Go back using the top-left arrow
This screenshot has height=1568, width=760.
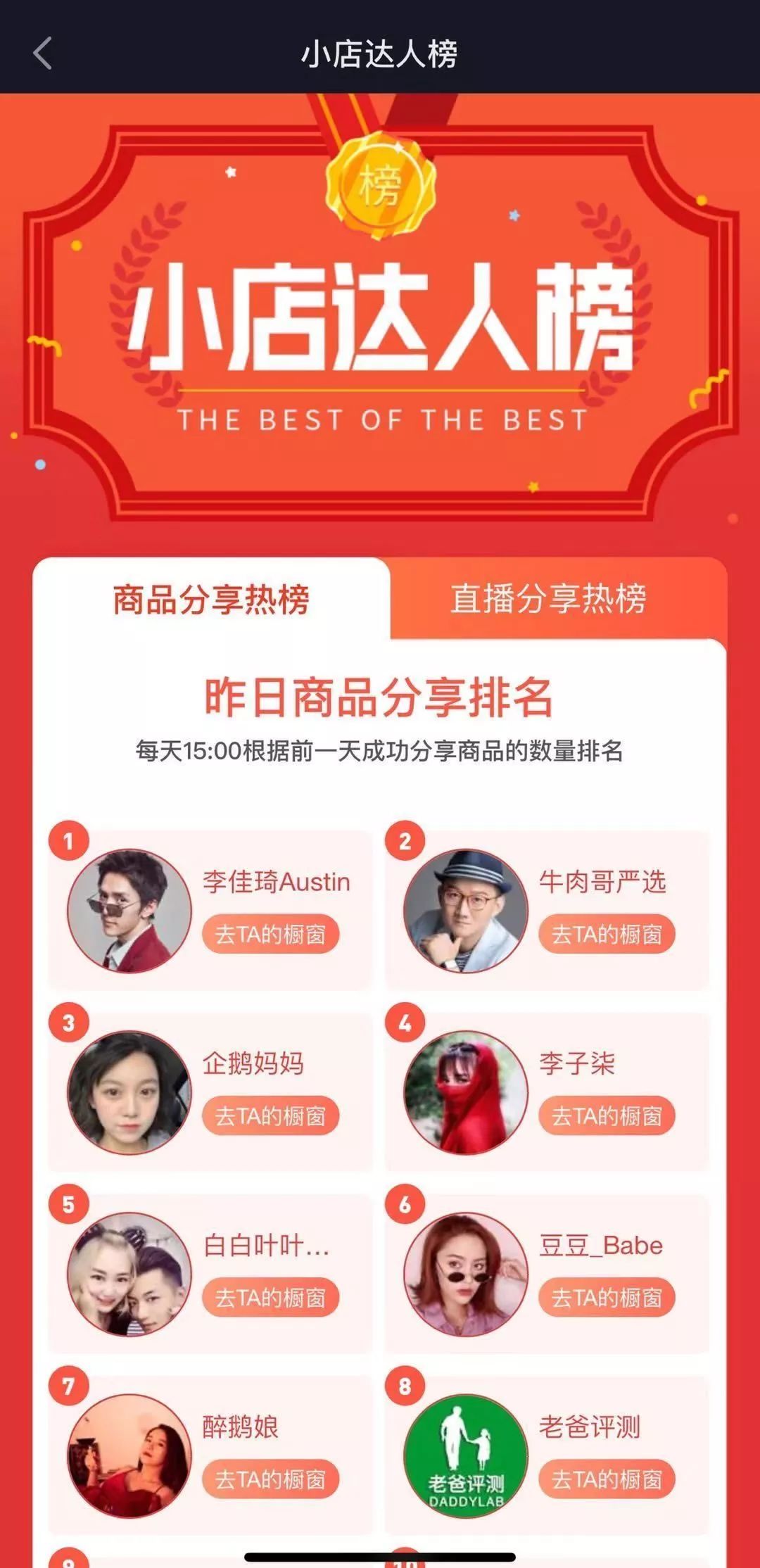point(43,53)
